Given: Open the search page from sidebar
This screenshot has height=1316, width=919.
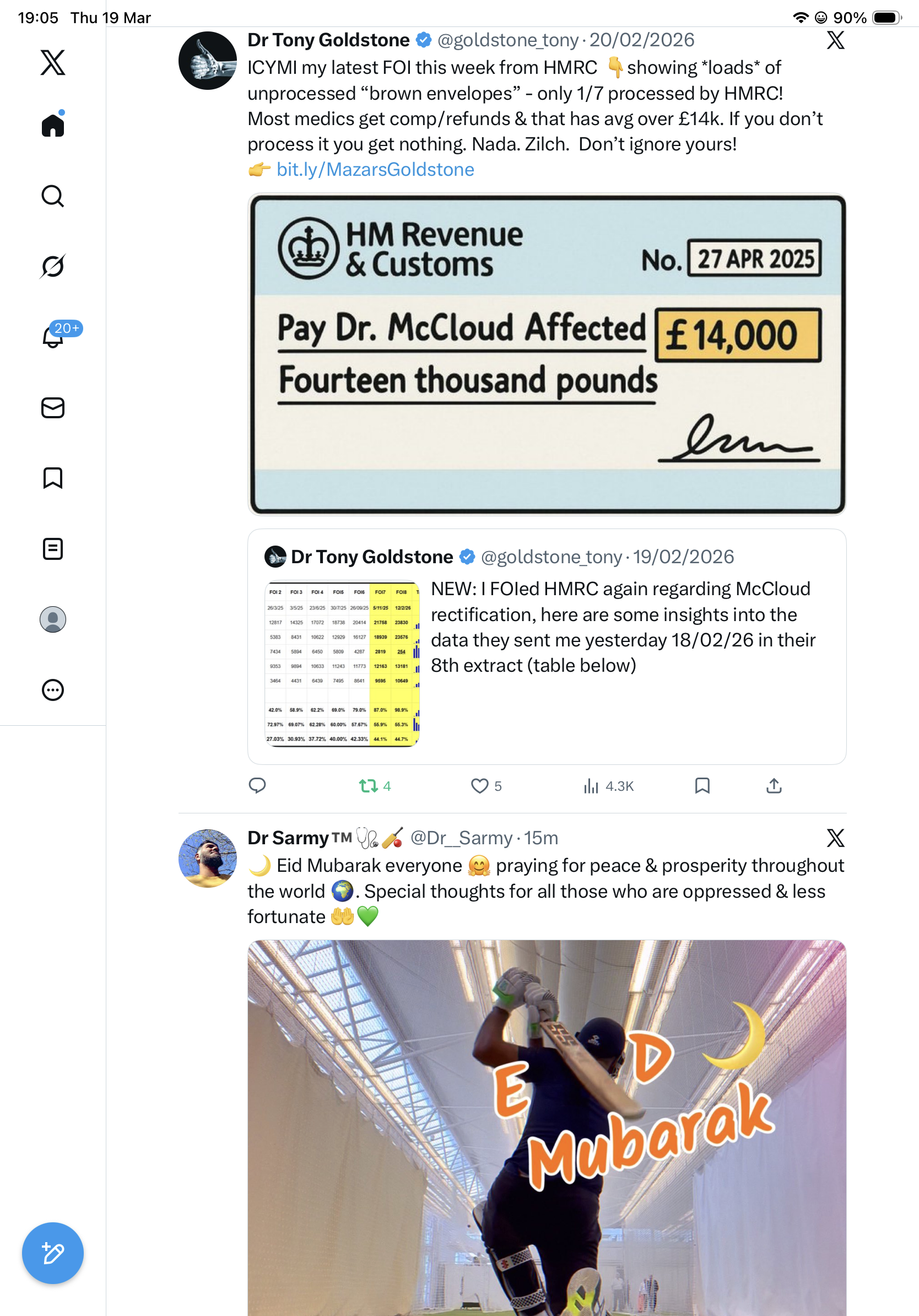Looking at the screenshot, I should 53,196.
